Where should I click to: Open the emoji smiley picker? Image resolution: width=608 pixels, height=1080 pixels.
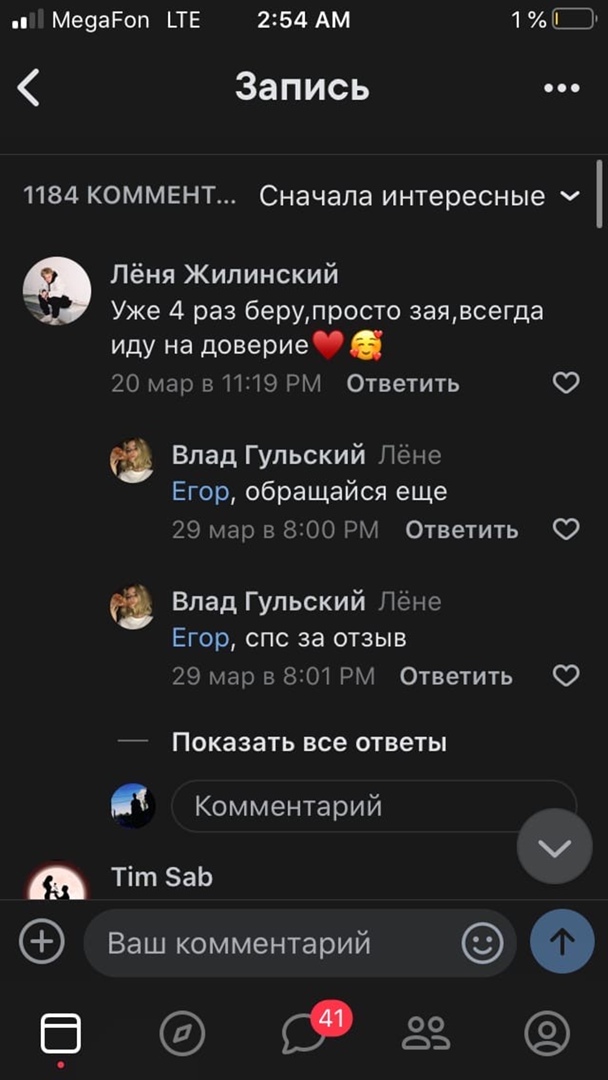pyautogui.click(x=482, y=942)
